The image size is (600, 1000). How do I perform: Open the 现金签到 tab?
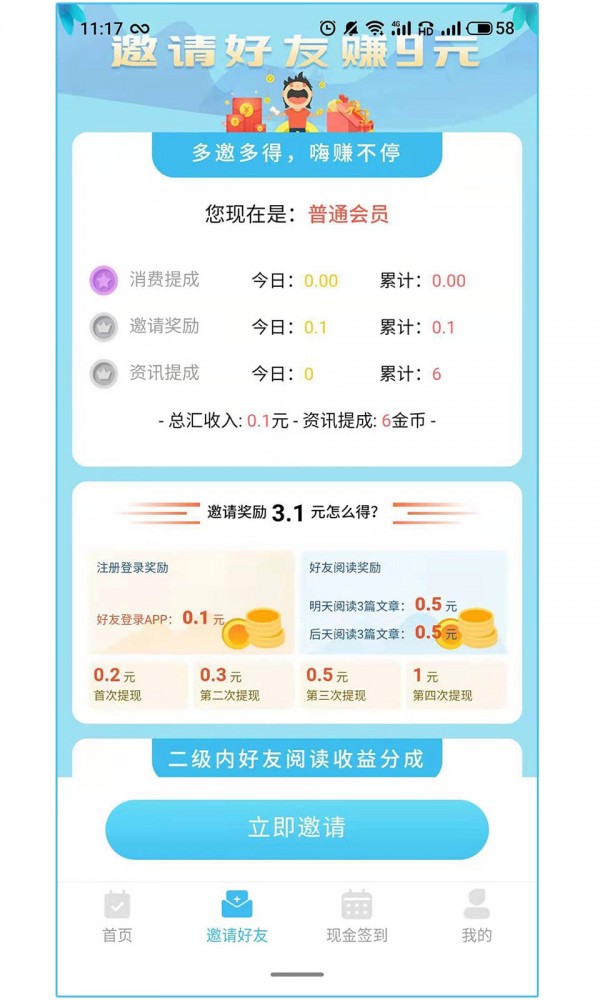click(x=356, y=916)
